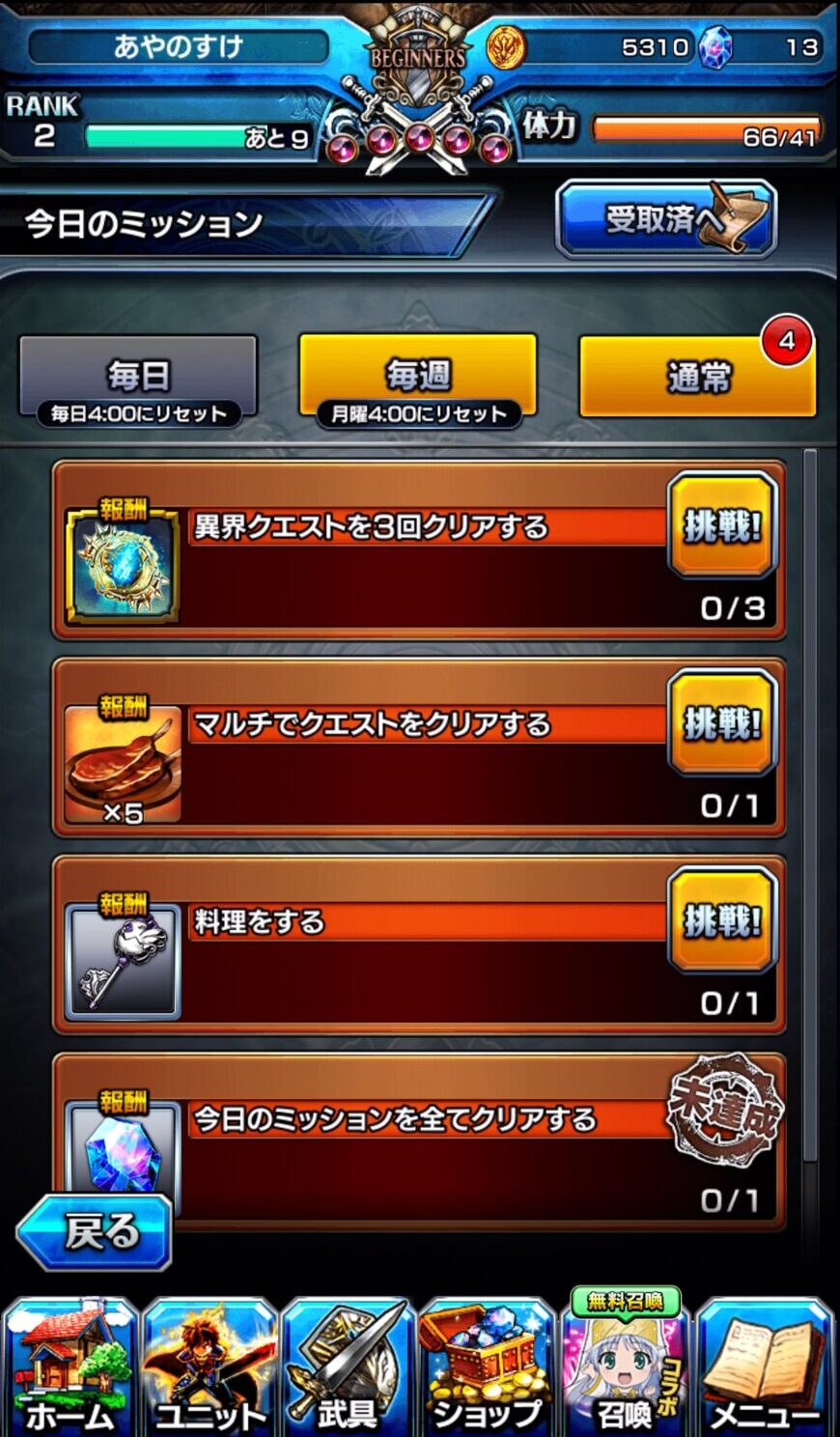
Task: Tap 挑戦! for 異界クエストを3回クリアする
Action: (x=722, y=526)
